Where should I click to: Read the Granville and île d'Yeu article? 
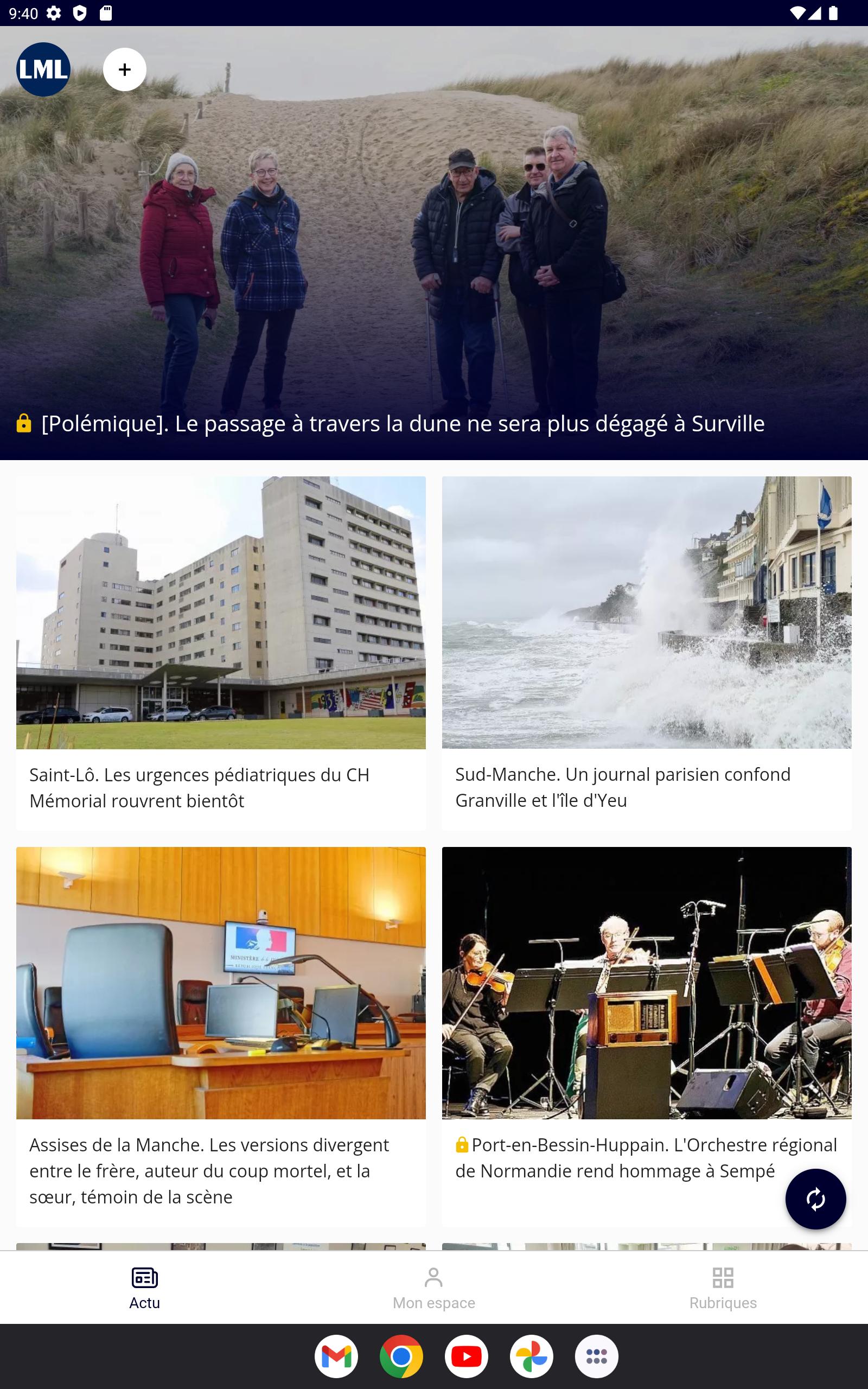pyautogui.click(x=647, y=653)
